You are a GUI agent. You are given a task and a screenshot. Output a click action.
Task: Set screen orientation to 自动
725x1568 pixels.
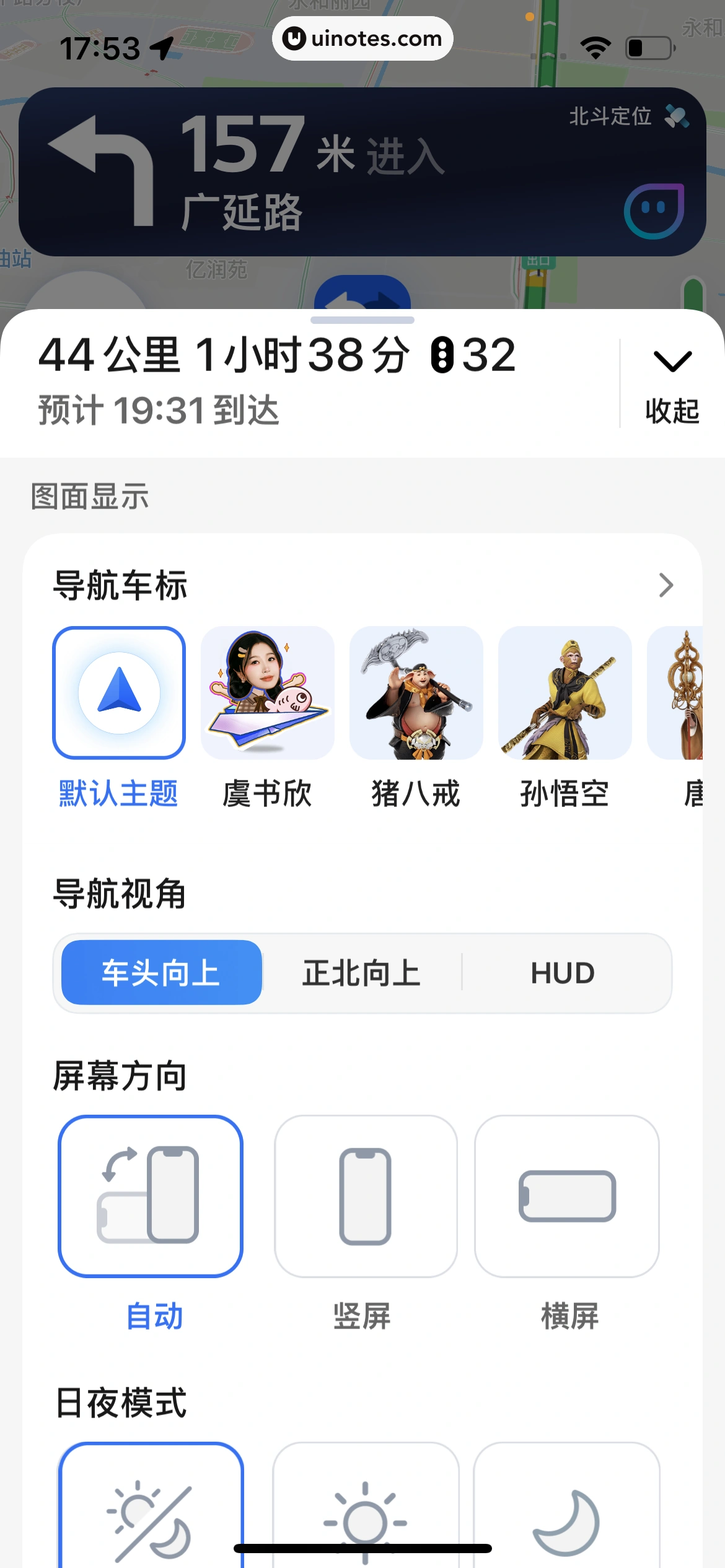(x=151, y=1196)
